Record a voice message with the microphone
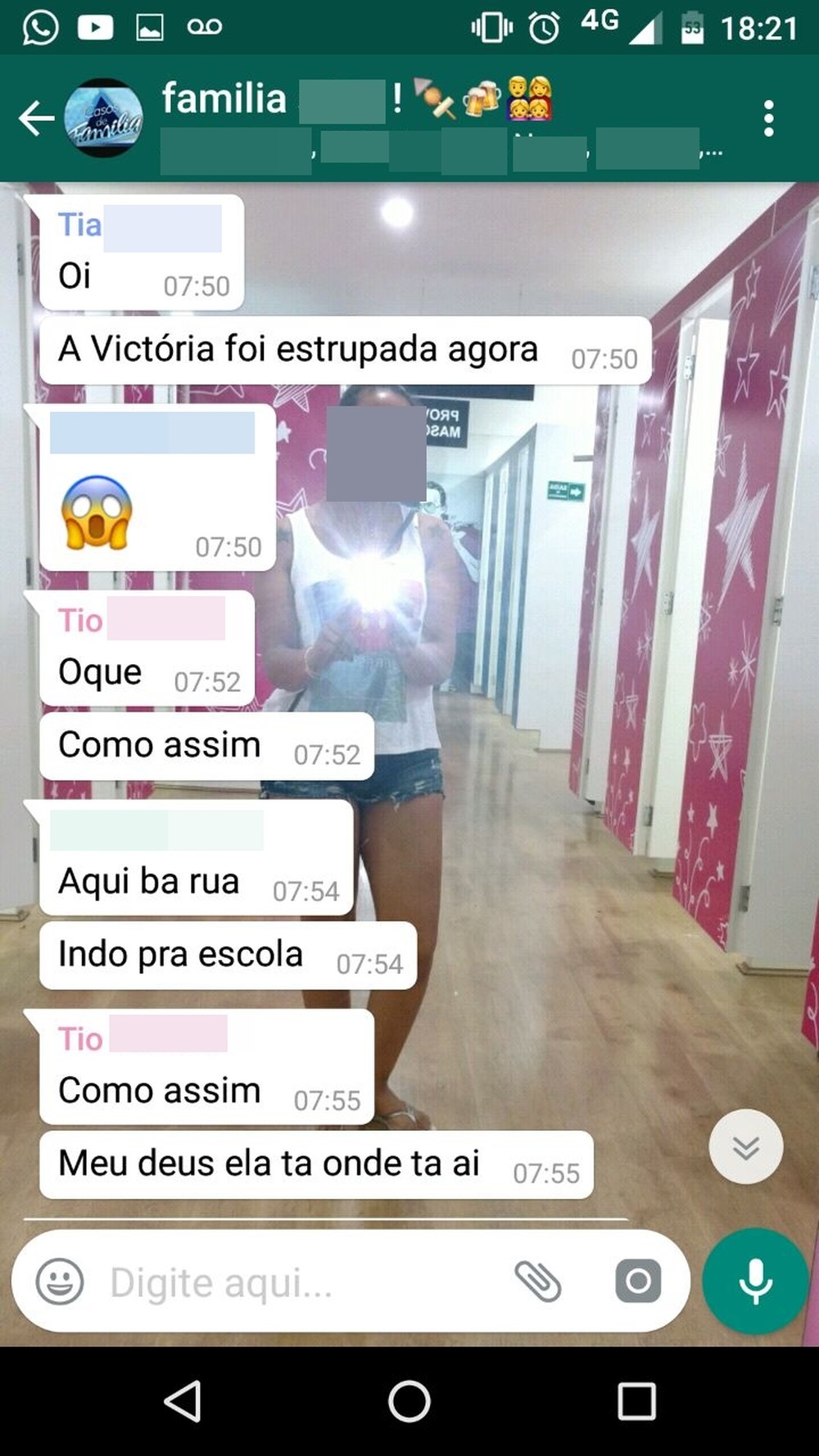This screenshot has height=1456, width=819. (755, 1281)
